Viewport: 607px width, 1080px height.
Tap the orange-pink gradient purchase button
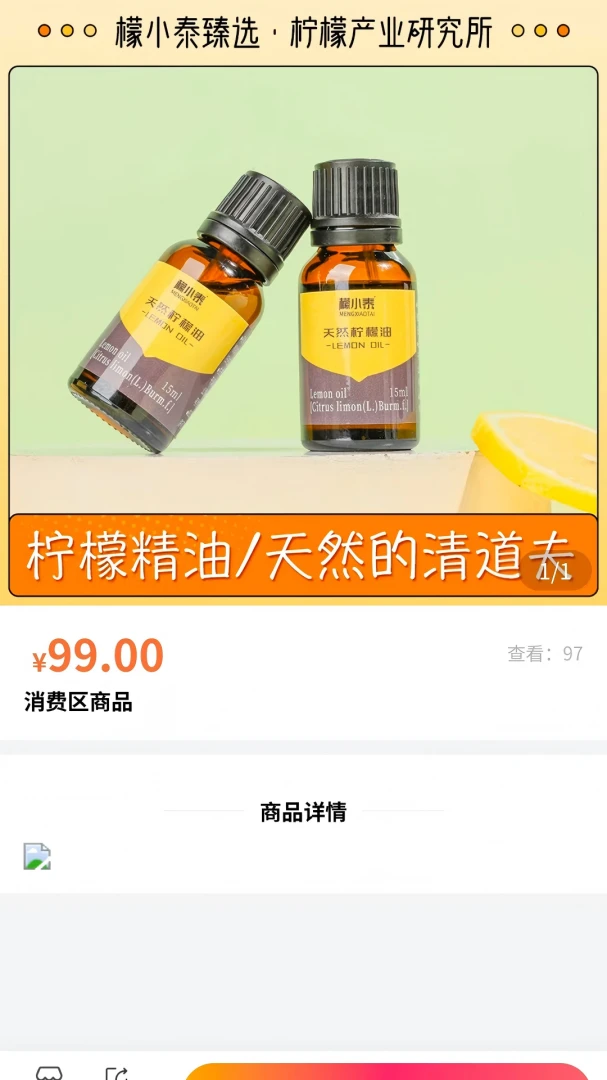coord(387,1072)
